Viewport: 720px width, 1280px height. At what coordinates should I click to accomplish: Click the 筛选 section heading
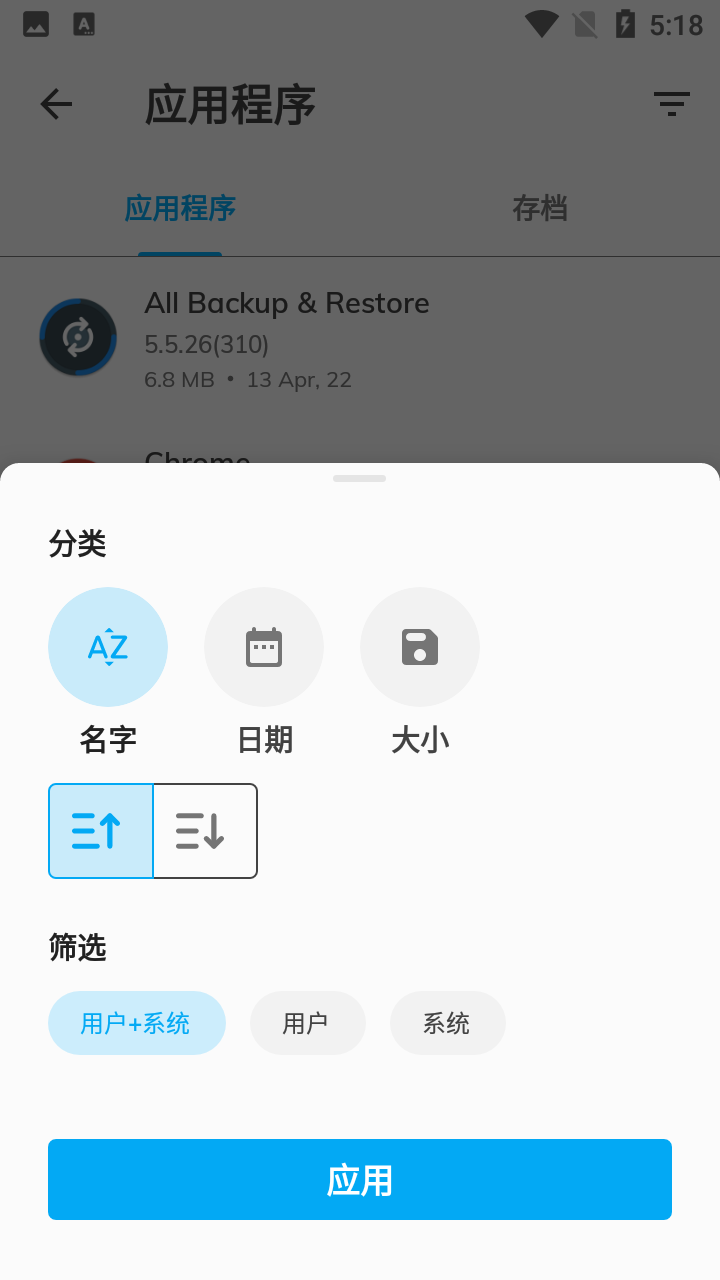tap(77, 947)
